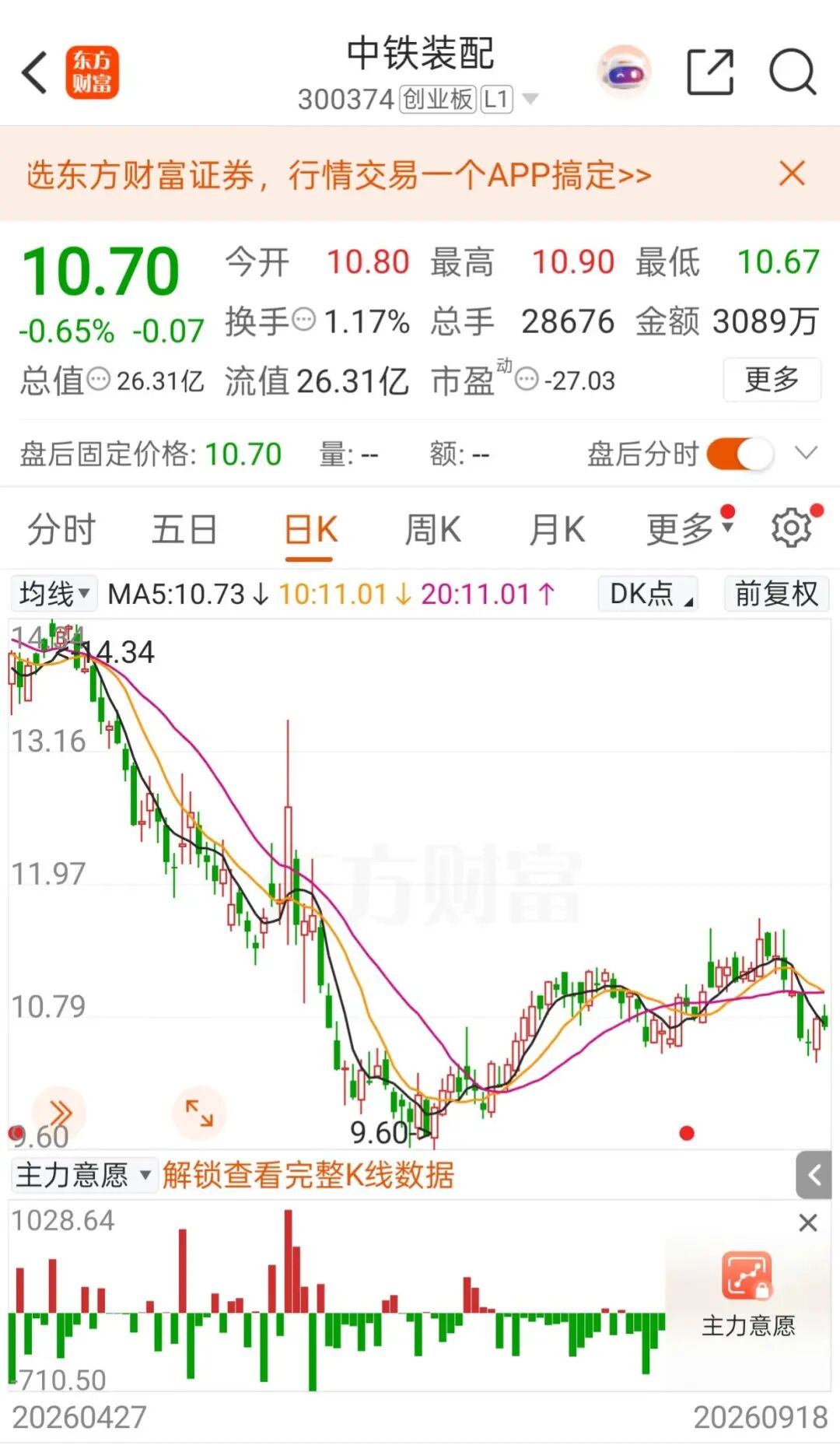Go back with the top-left arrow

[34, 72]
